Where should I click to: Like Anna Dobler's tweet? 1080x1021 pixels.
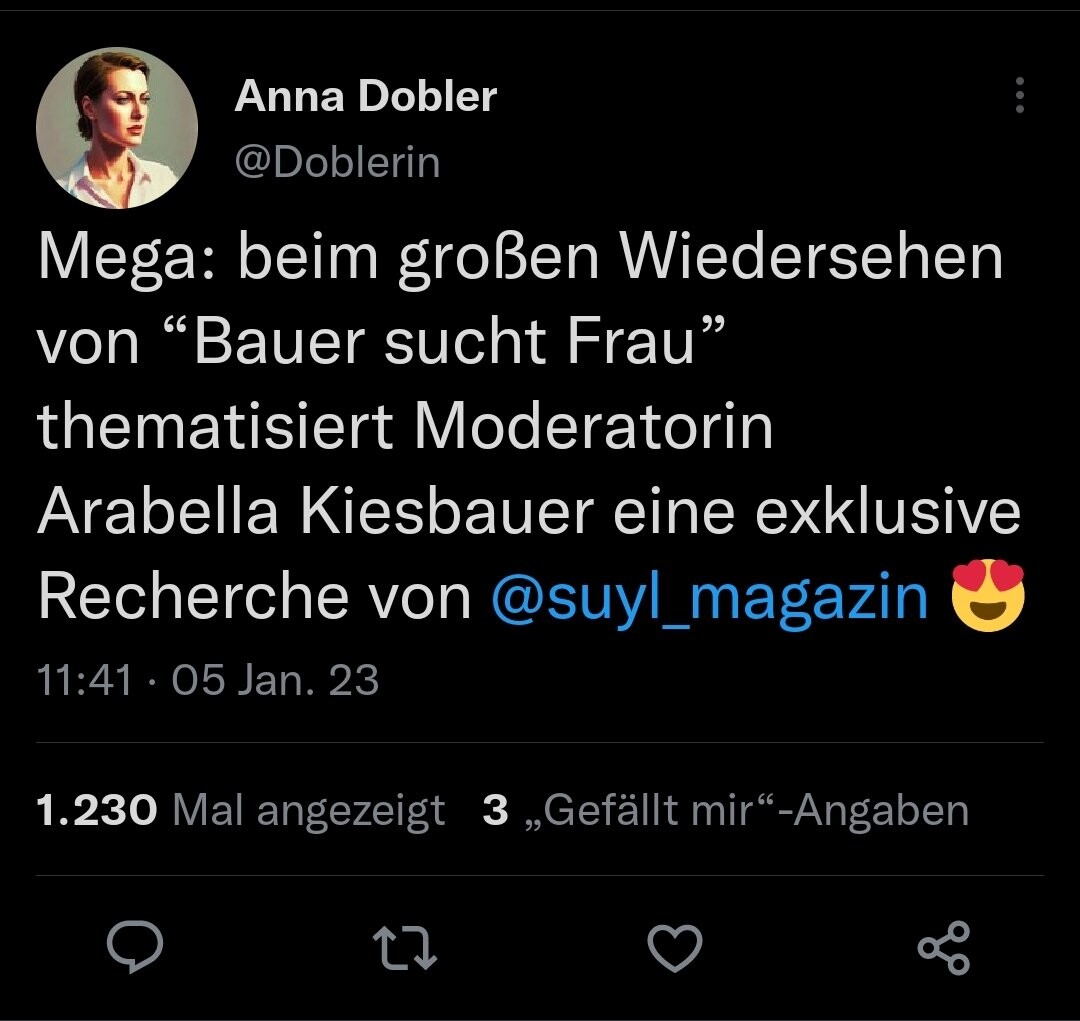tap(675, 947)
